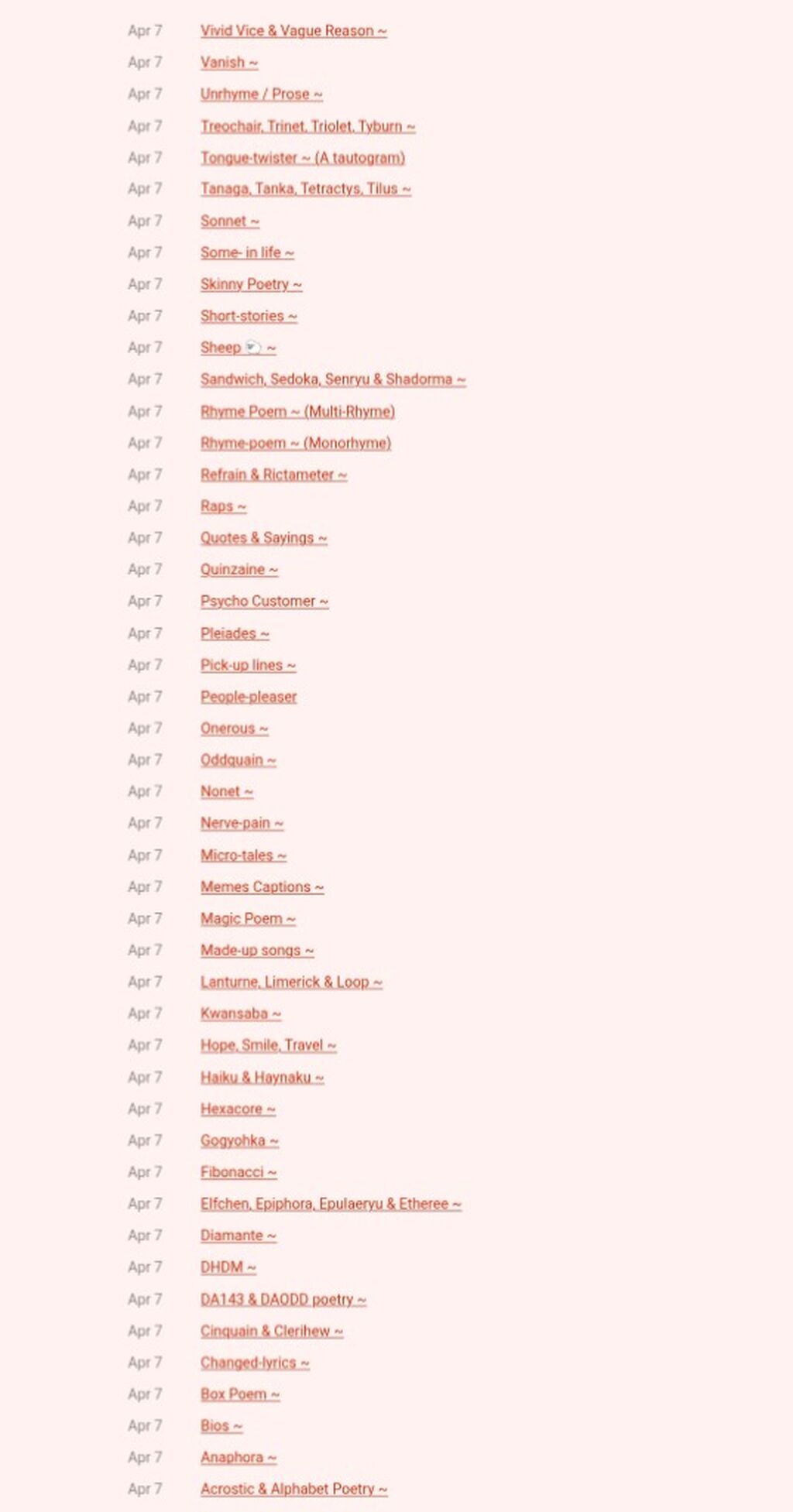793x1512 pixels.
Task: Open the Made-up songs link
Action: [x=257, y=951]
